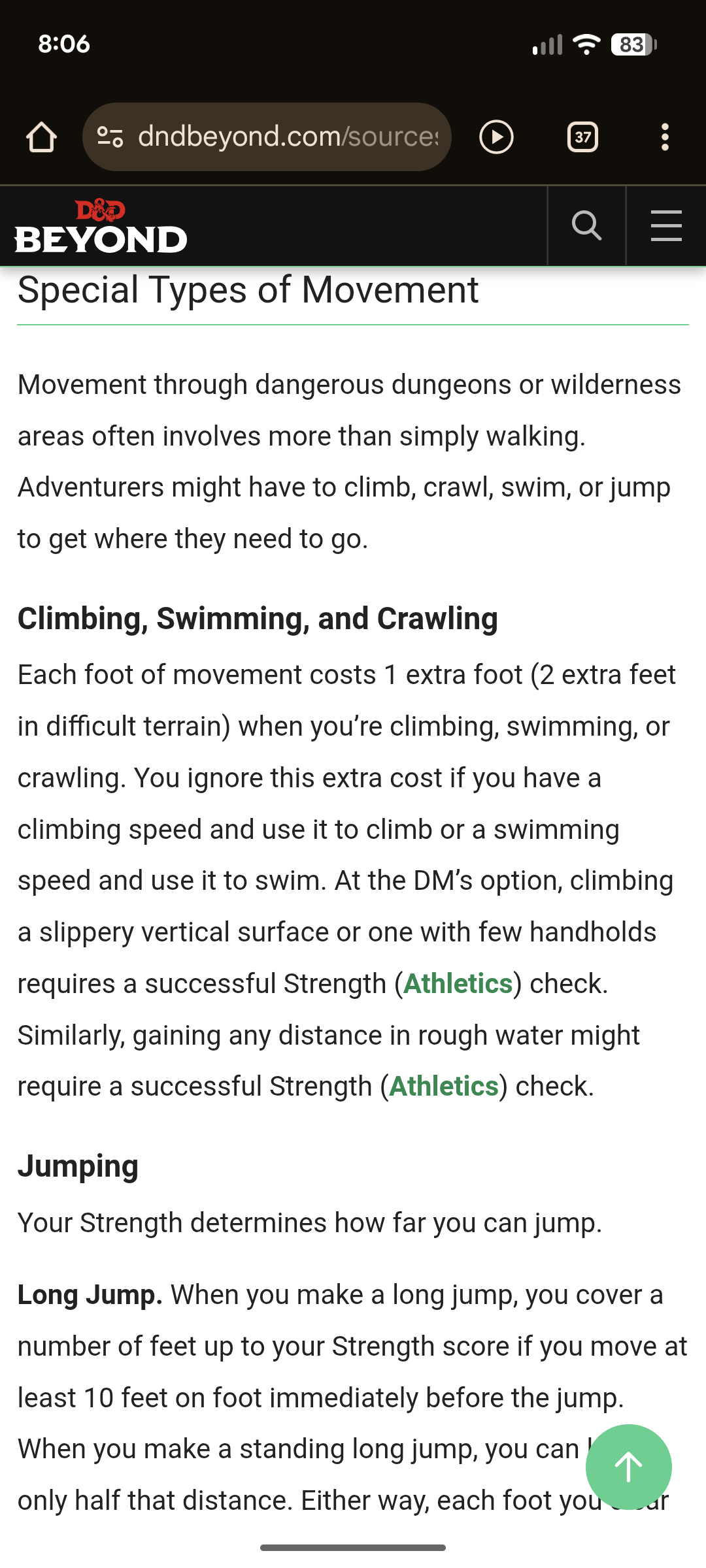Tap the browser play media button

point(496,137)
